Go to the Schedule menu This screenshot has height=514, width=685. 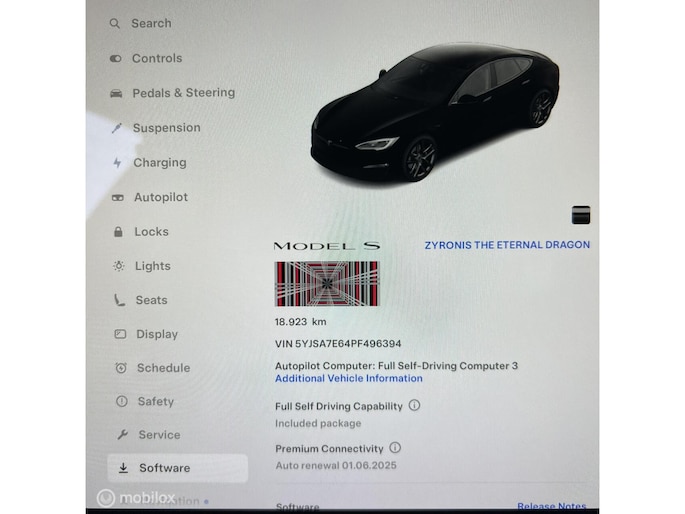click(163, 368)
